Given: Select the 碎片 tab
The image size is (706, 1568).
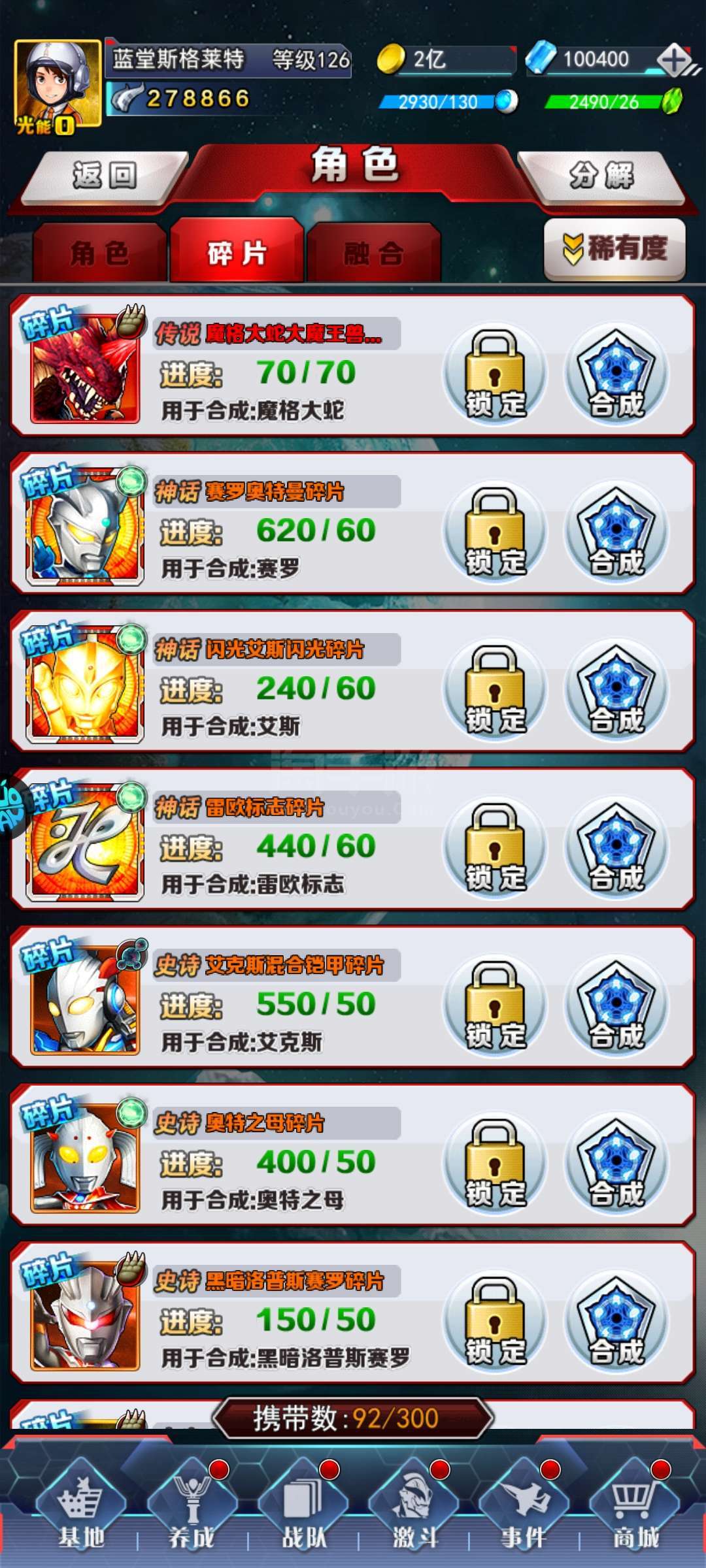Looking at the screenshot, I should (237, 253).
